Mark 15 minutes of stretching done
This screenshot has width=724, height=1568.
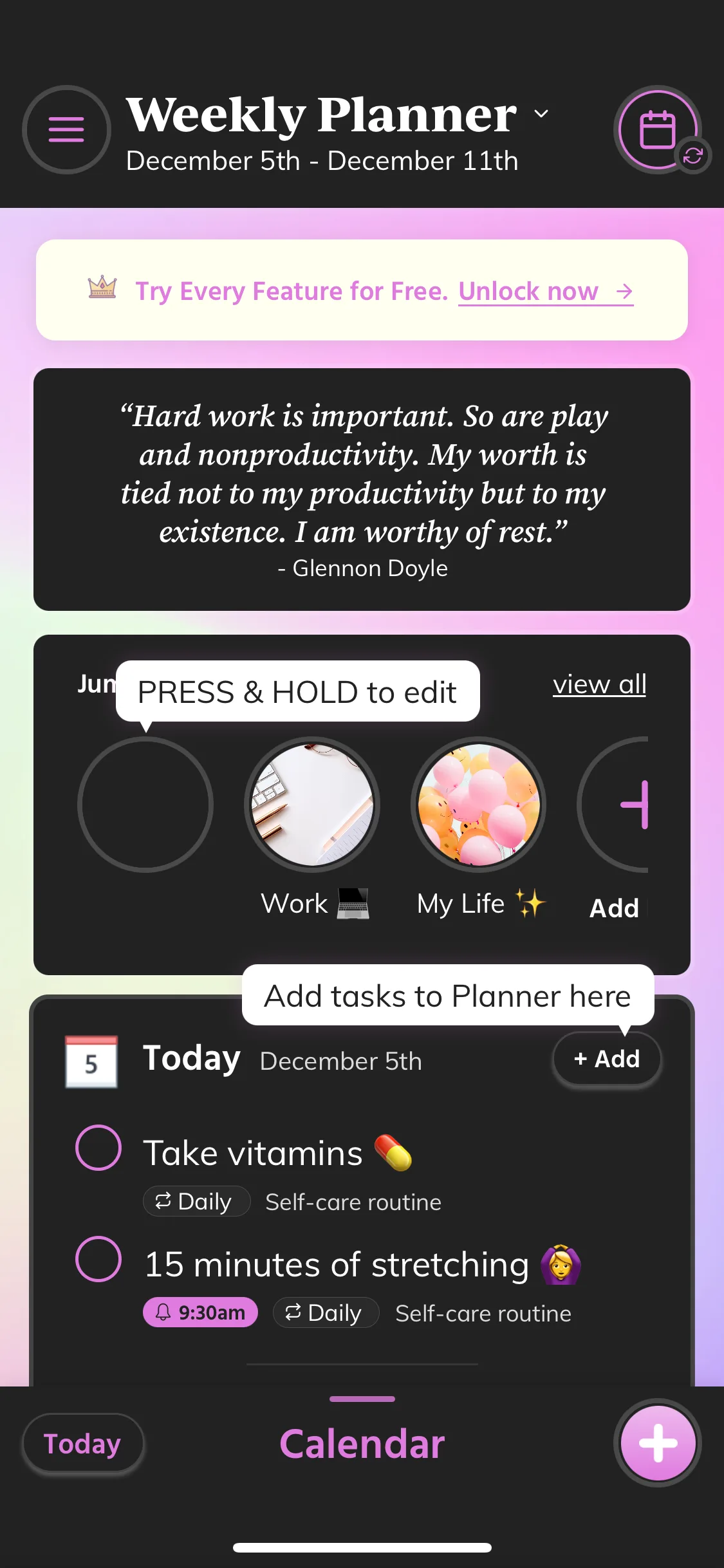coord(98,1259)
